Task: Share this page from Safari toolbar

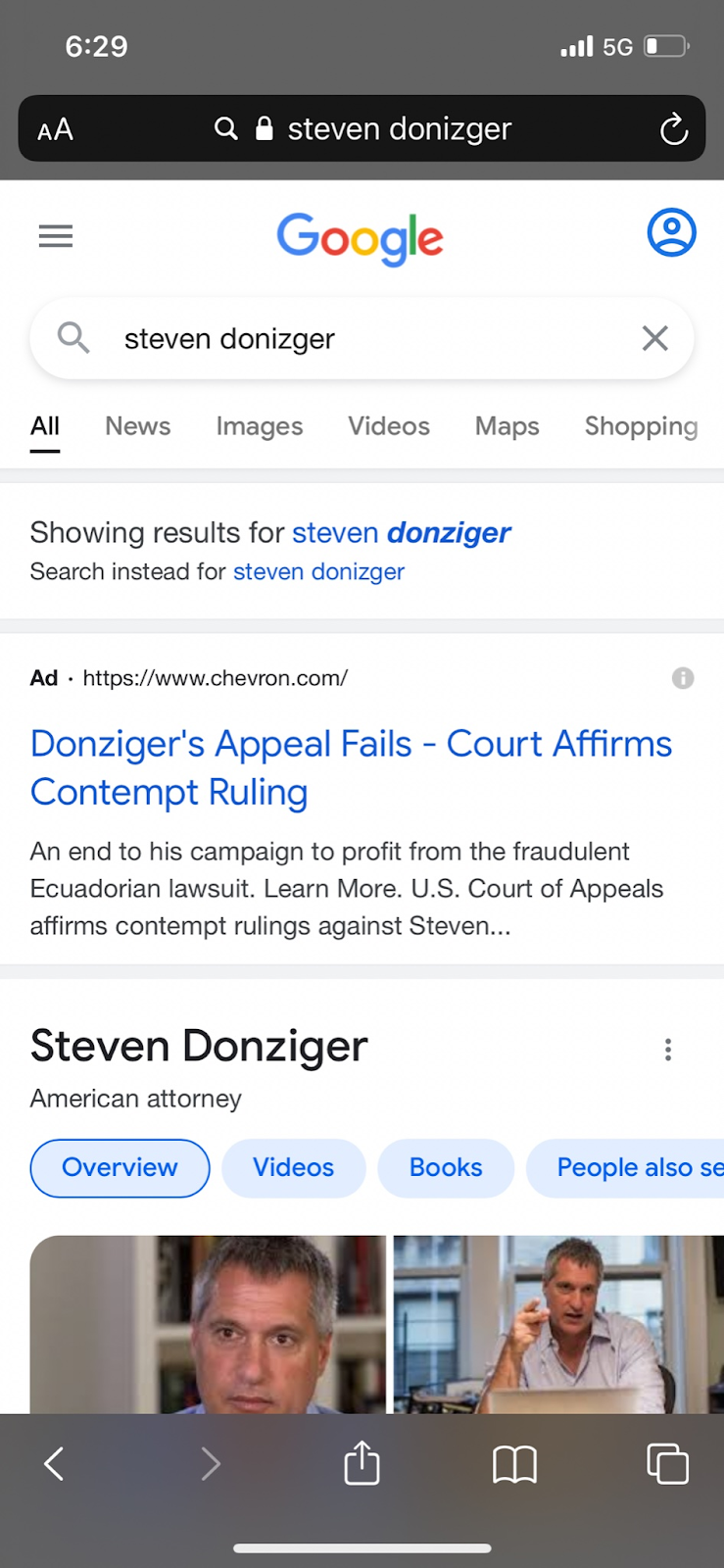Action: click(362, 1464)
